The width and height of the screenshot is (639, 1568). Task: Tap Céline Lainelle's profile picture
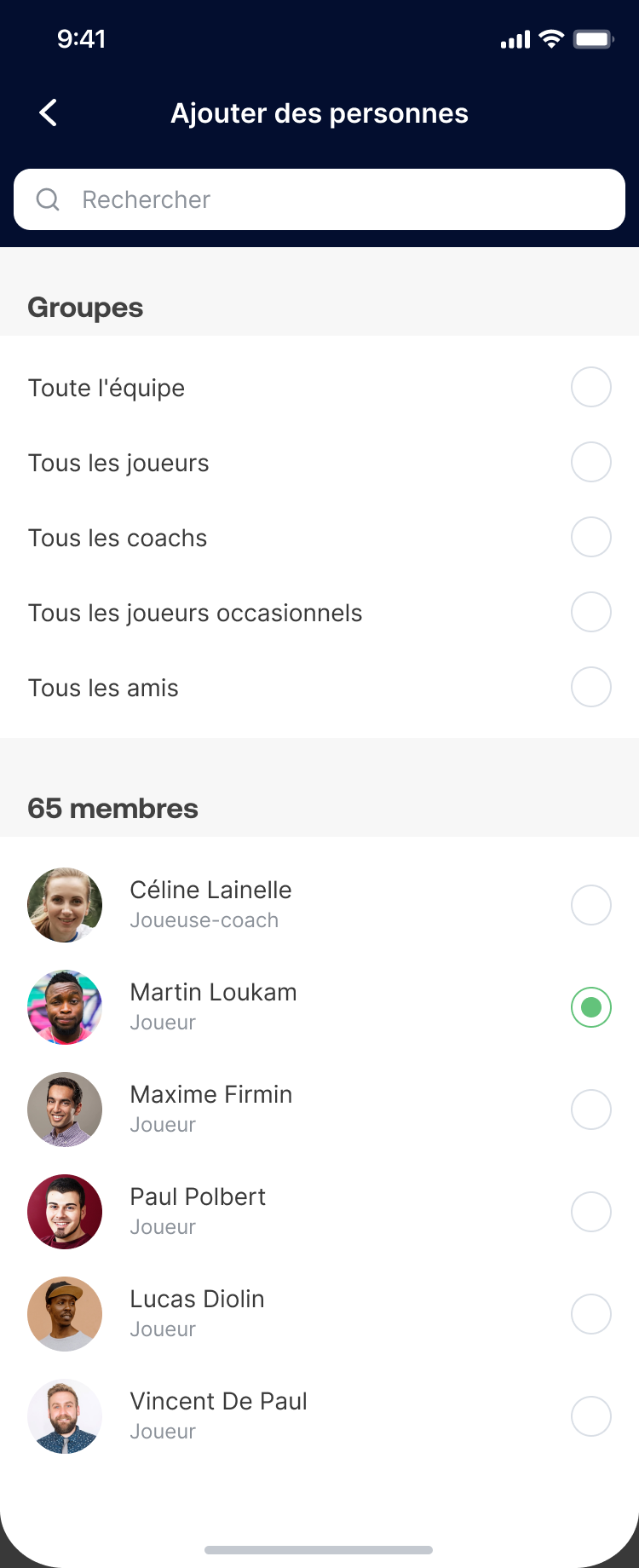[65, 904]
